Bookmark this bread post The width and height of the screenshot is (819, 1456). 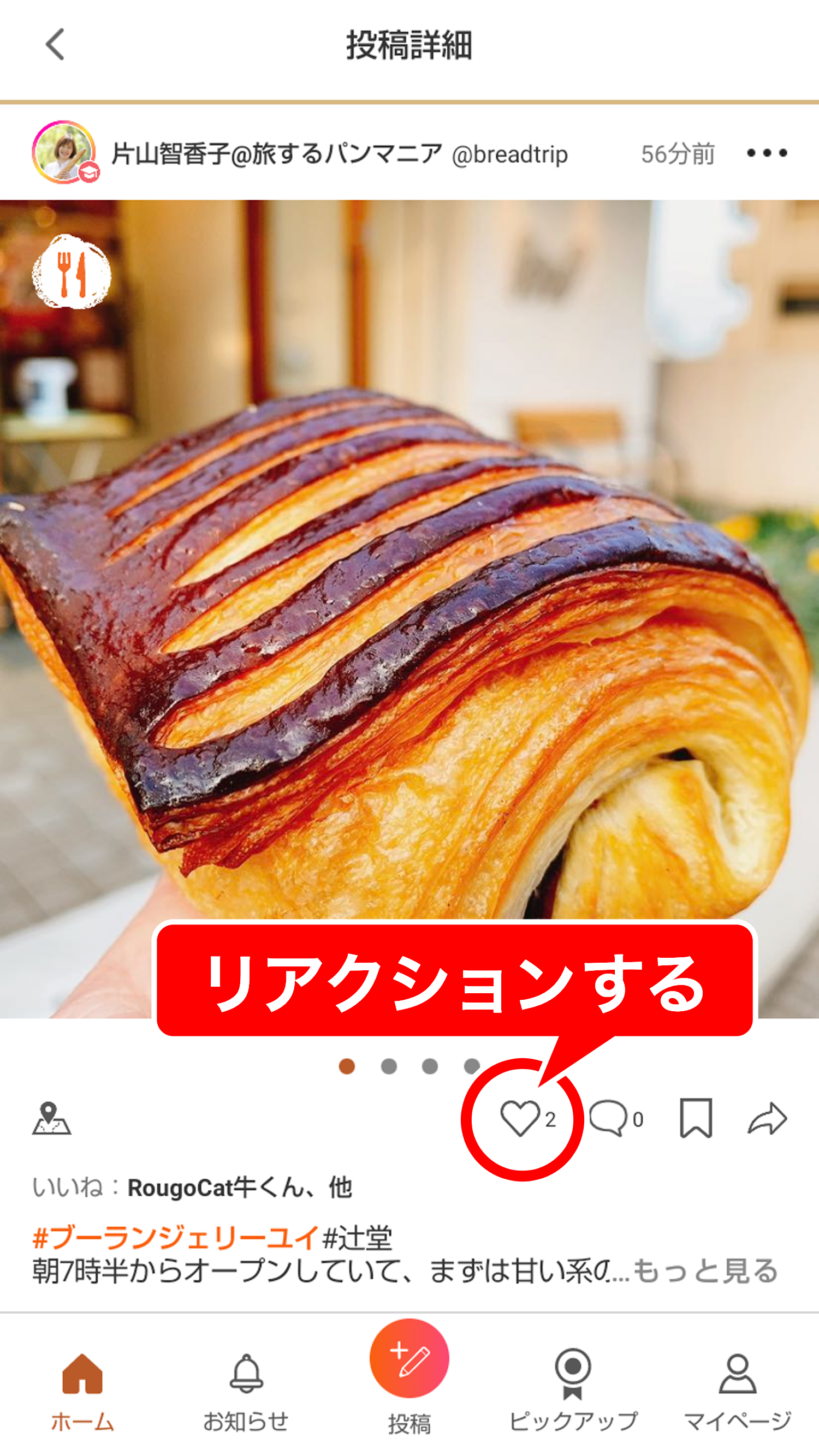click(x=695, y=1119)
